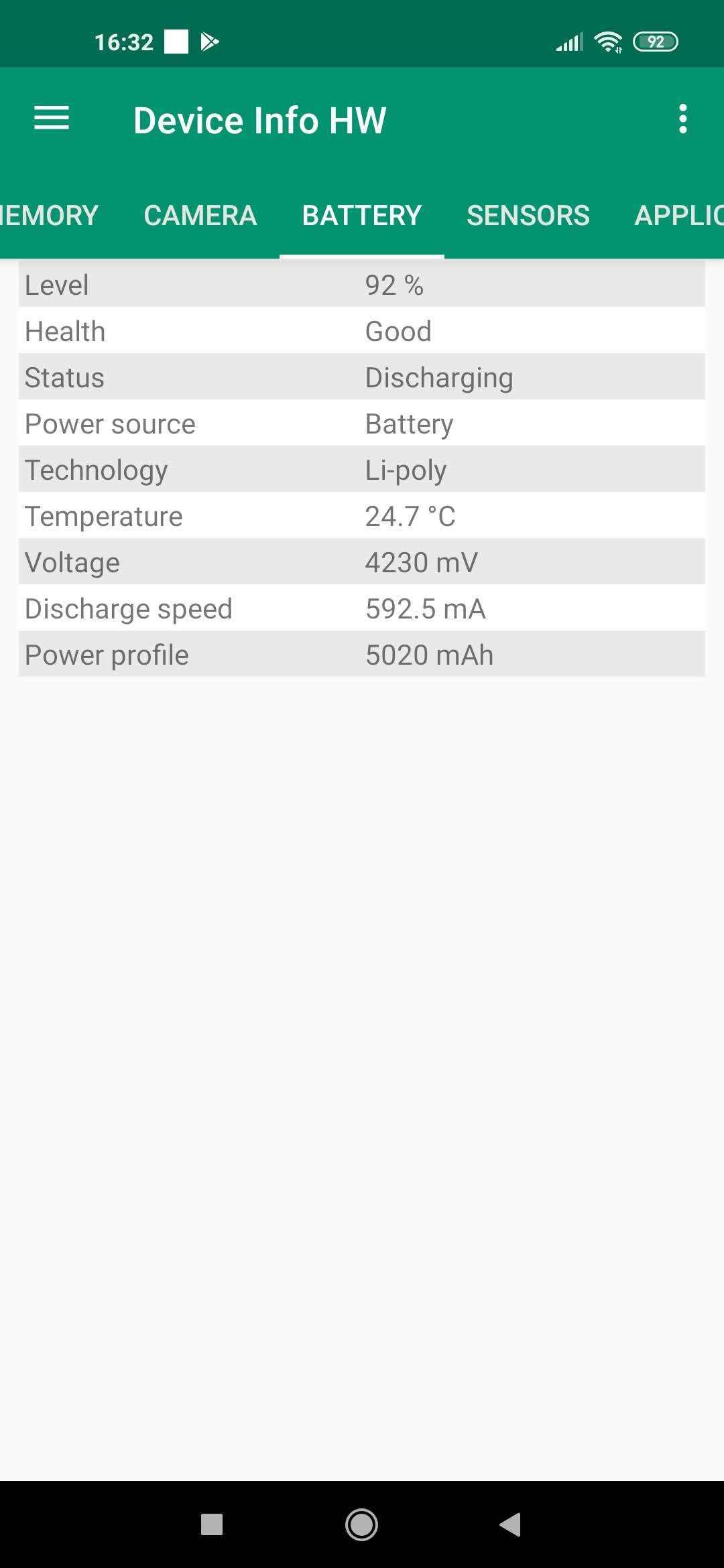
Task: Open the Applications tab
Action: (x=678, y=216)
